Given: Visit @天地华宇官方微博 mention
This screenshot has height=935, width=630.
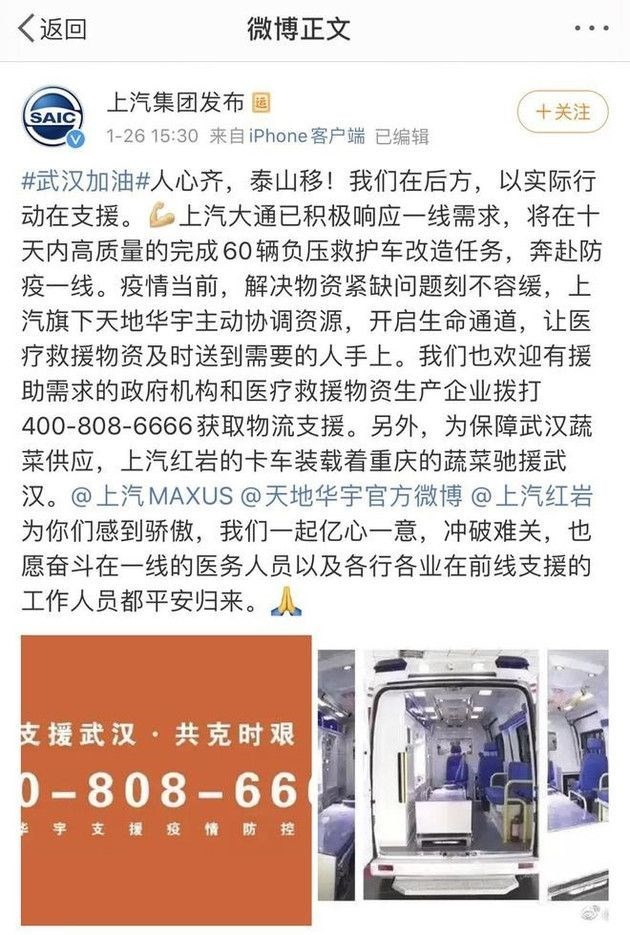Looking at the screenshot, I should click(x=351, y=496).
